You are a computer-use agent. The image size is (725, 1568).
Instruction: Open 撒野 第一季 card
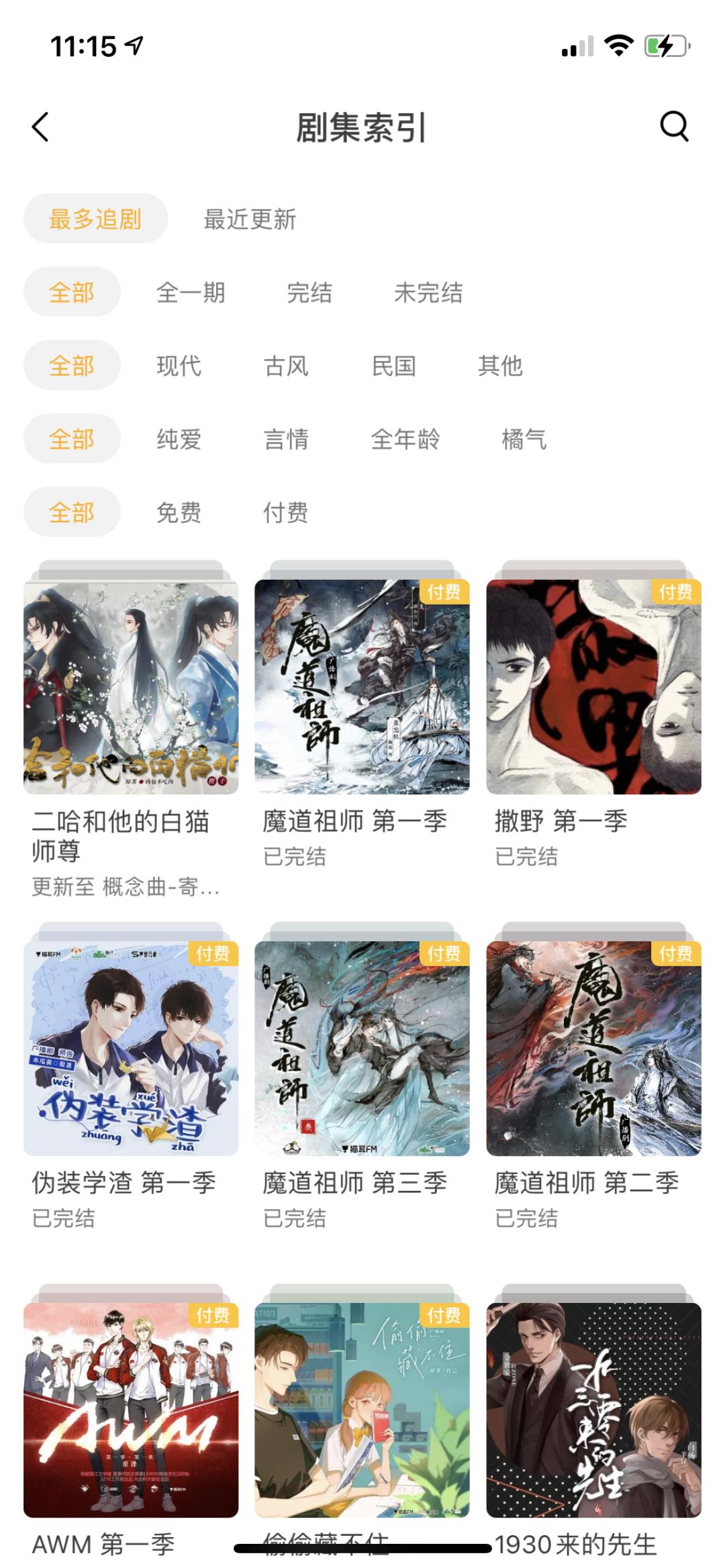tap(593, 686)
